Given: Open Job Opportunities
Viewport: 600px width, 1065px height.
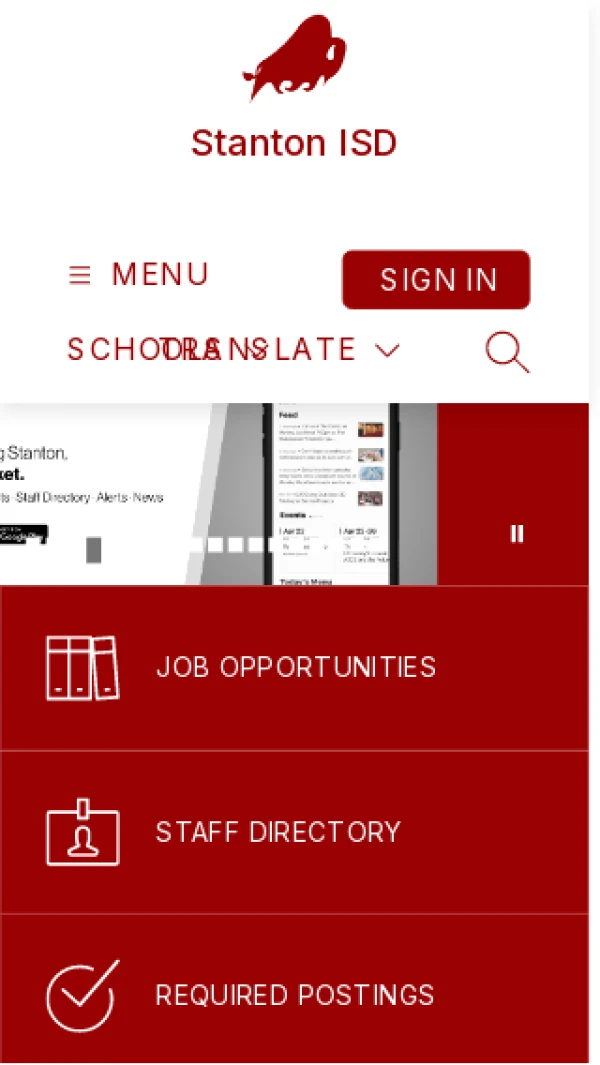Looking at the screenshot, I should coord(295,668).
